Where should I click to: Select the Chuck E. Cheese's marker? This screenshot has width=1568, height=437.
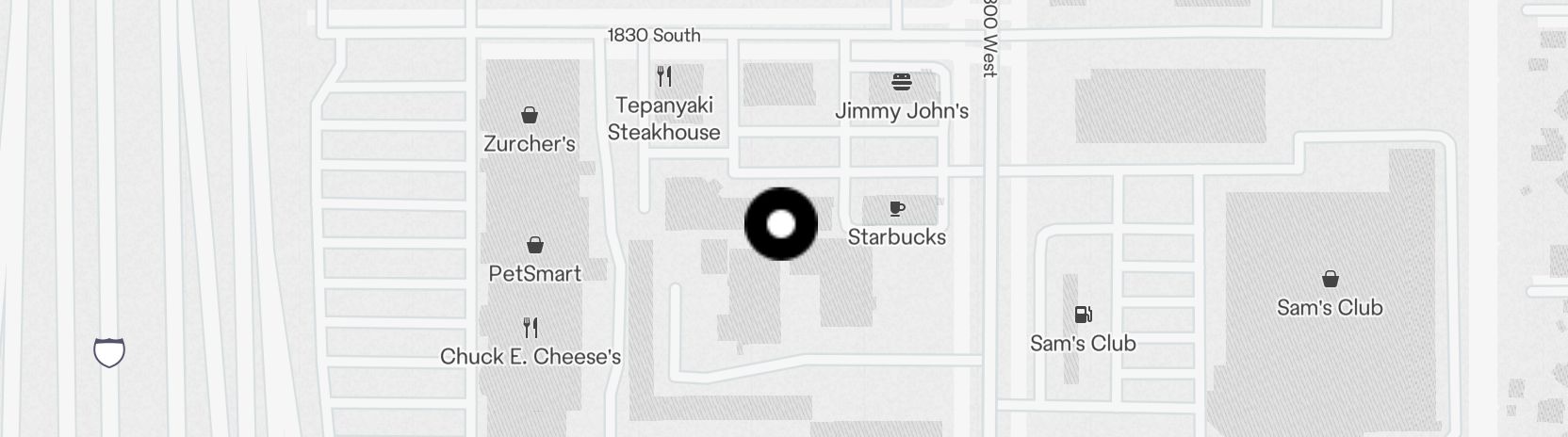click(x=531, y=329)
